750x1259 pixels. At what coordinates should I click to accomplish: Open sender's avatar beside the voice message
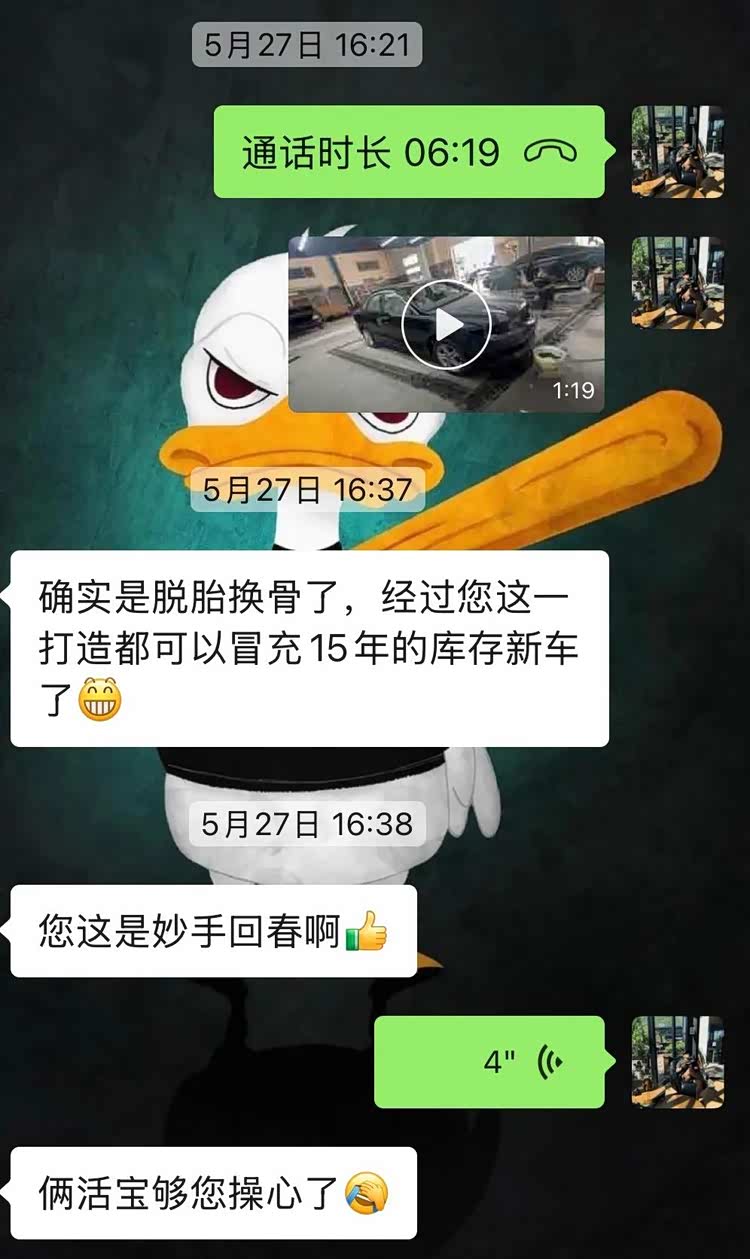(677, 1062)
